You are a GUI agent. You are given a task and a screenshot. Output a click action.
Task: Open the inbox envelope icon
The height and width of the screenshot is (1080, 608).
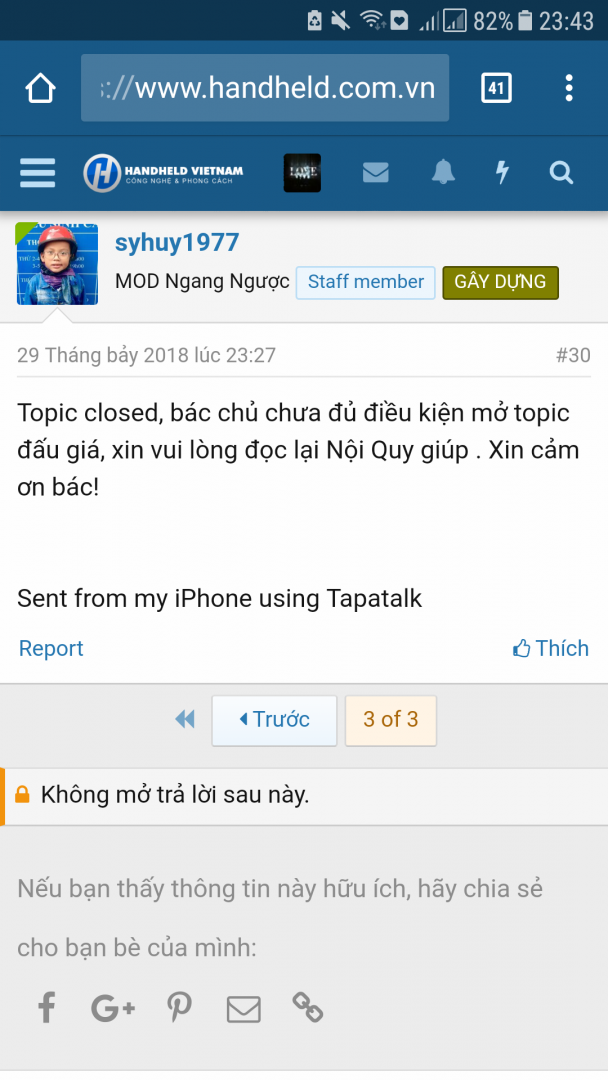pos(376,173)
